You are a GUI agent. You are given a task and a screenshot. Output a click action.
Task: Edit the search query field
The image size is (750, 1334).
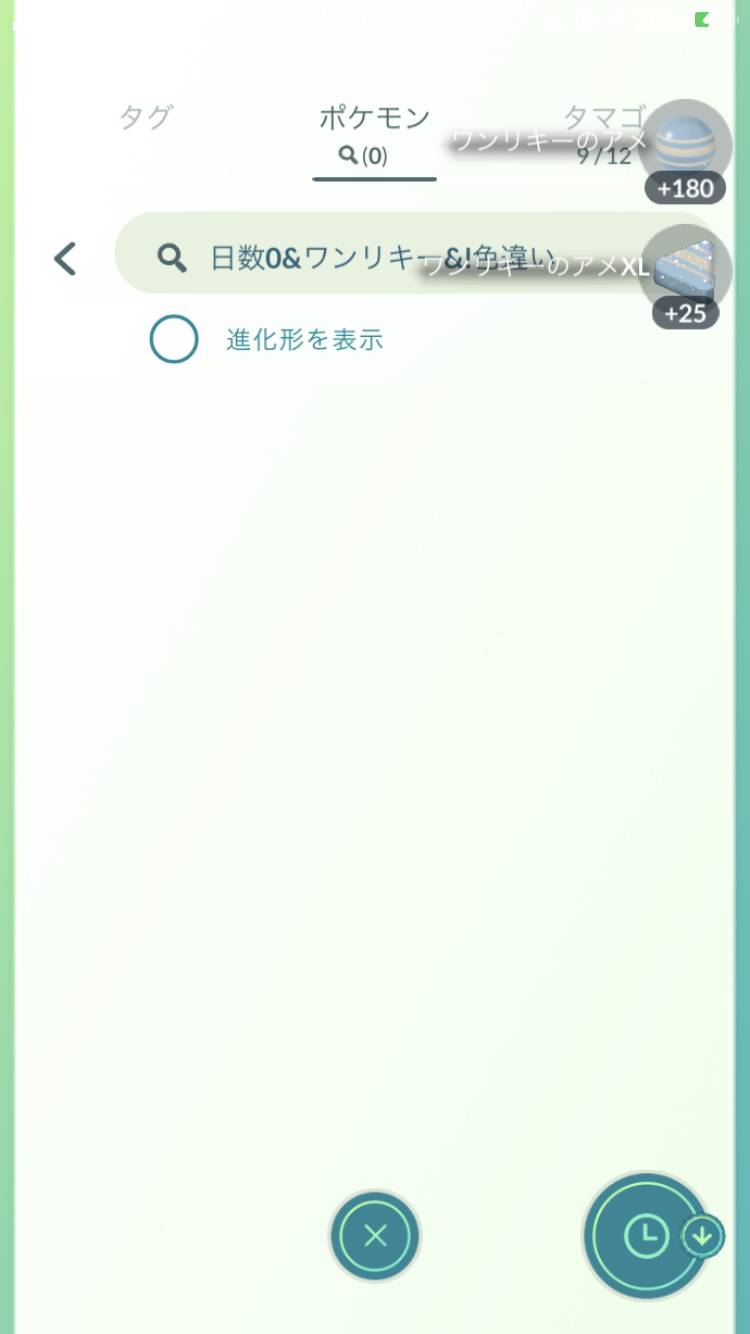coord(380,258)
